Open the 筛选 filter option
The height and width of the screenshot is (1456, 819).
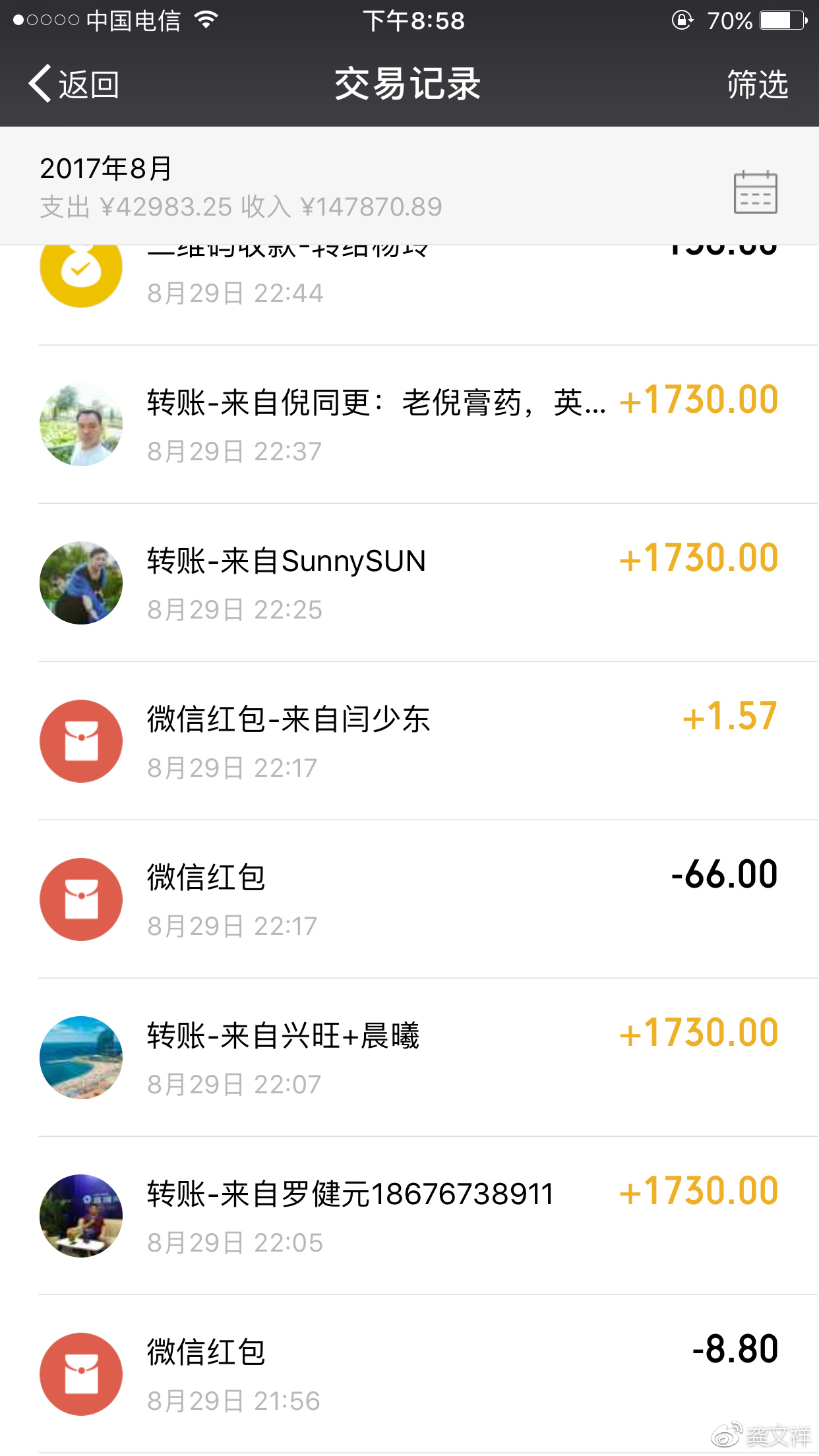757,84
